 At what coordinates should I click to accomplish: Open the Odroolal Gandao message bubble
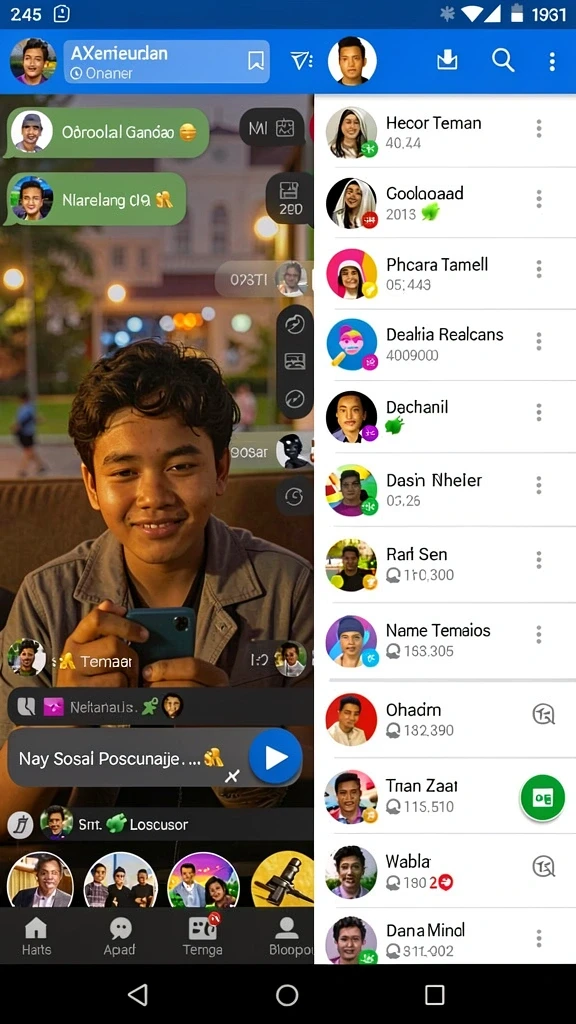(x=107, y=133)
